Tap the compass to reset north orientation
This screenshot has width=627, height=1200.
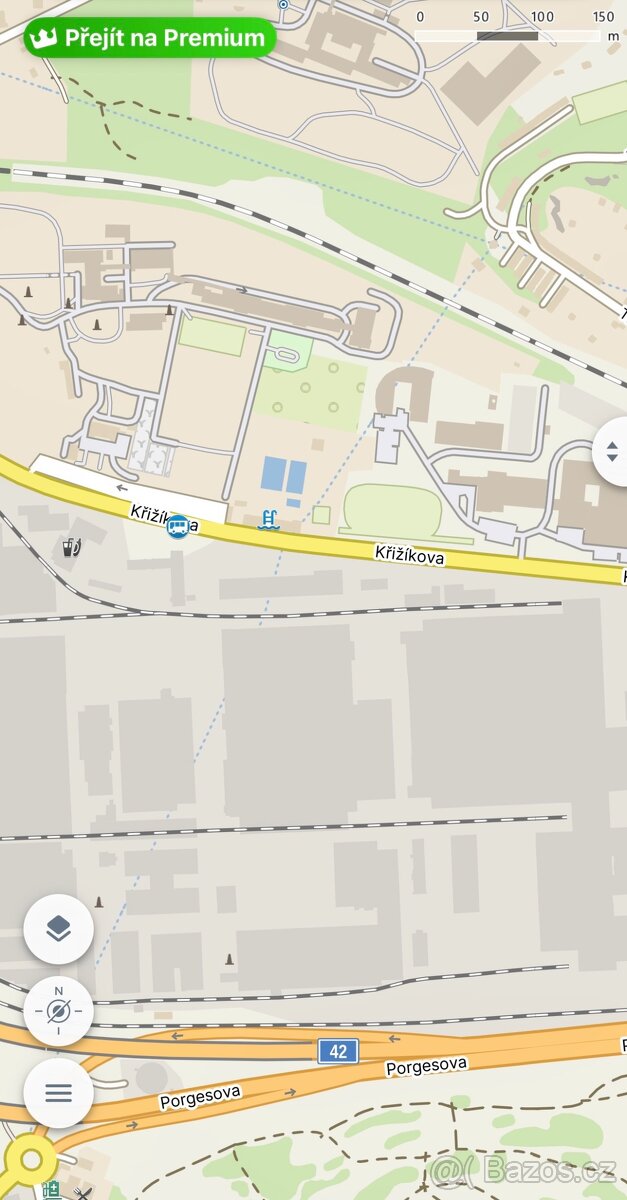click(x=58, y=1011)
